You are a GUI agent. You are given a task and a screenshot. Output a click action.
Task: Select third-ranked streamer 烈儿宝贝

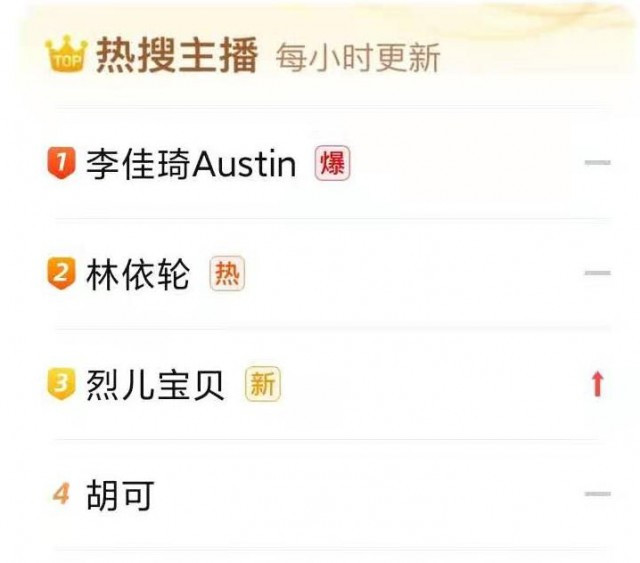155,385
